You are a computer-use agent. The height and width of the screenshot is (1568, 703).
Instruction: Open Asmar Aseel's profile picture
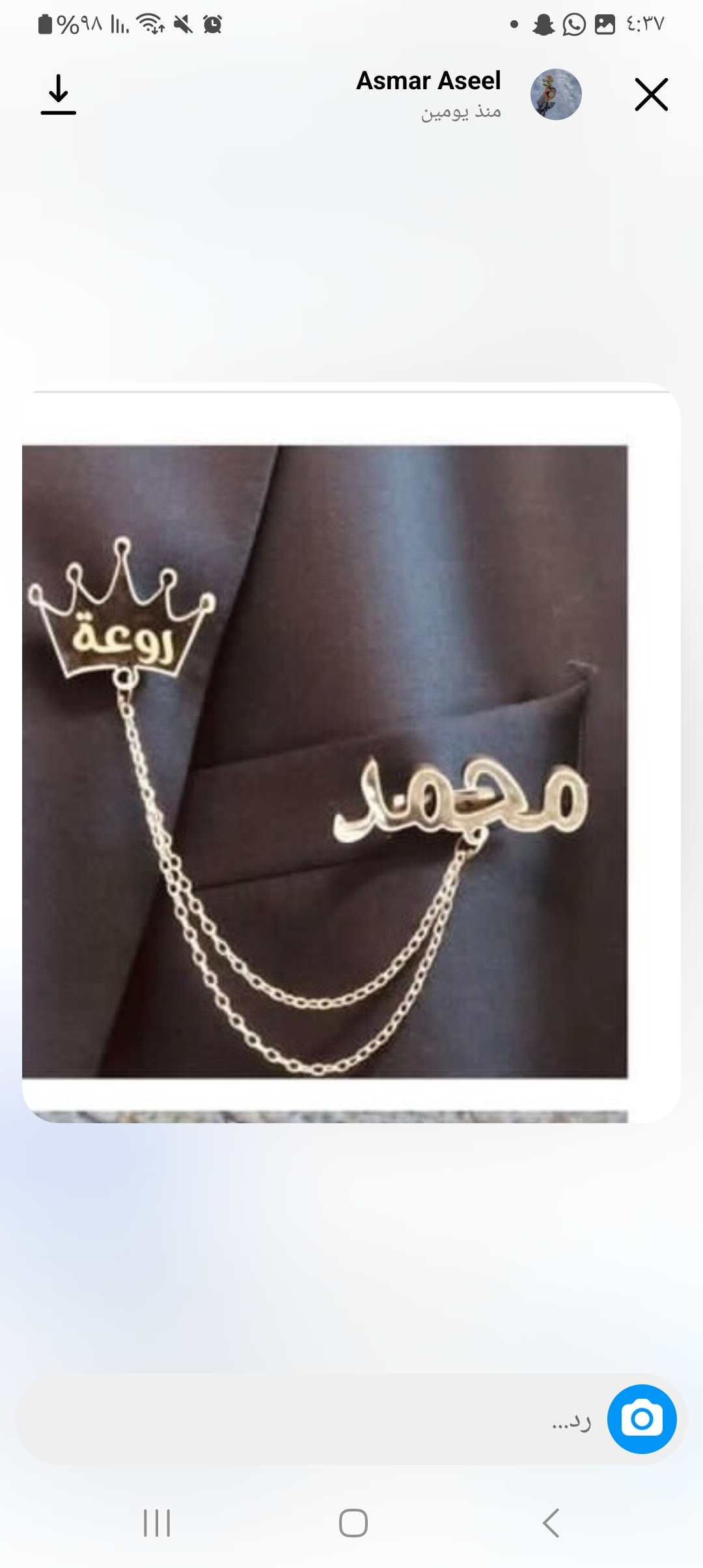tap(556, 95)
